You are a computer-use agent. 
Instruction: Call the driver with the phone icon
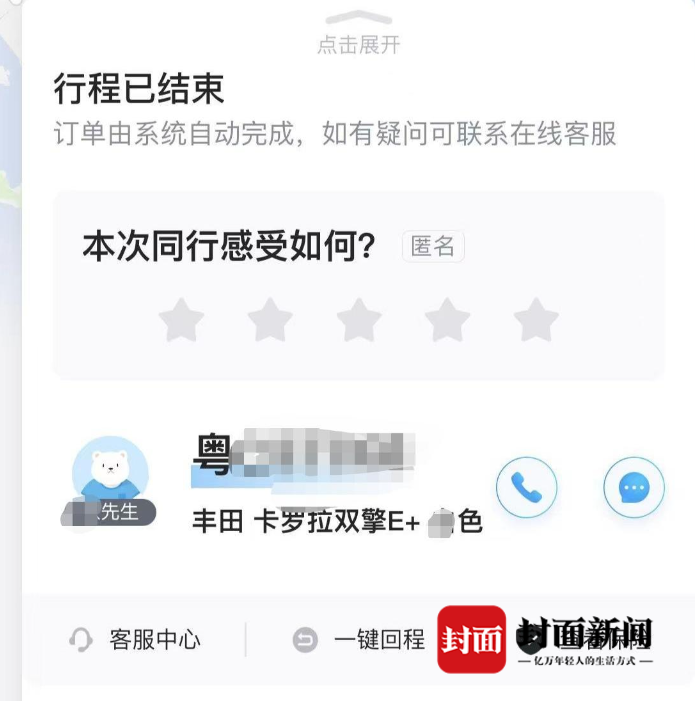click(526, 488)
